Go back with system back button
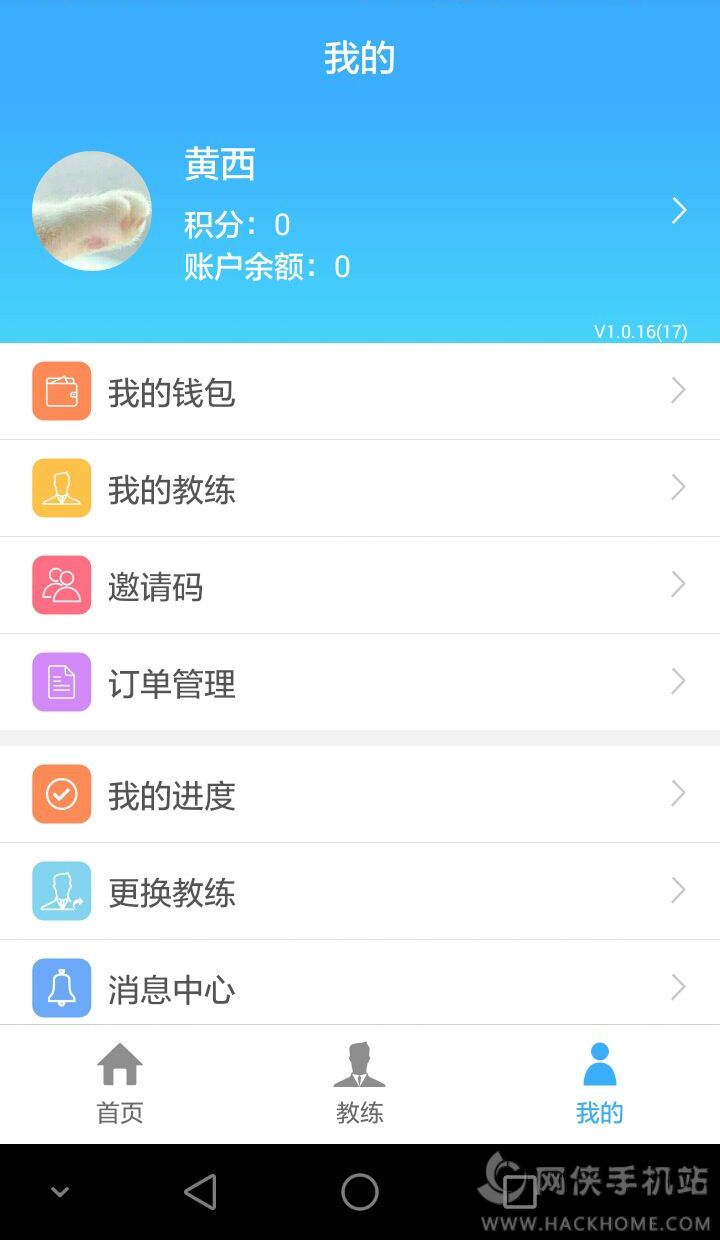 (x=201, y=1192)
